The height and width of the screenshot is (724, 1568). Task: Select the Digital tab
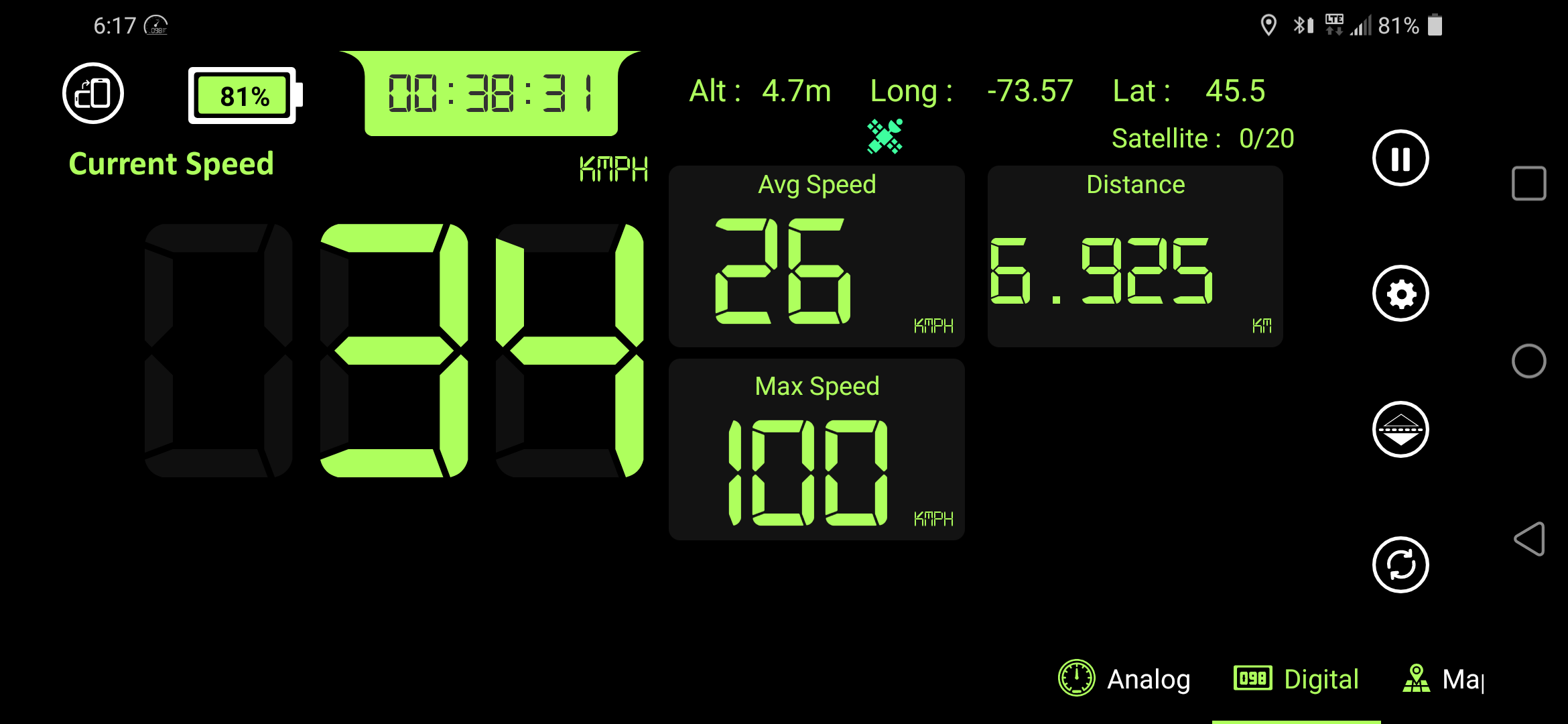point(1297,678)
